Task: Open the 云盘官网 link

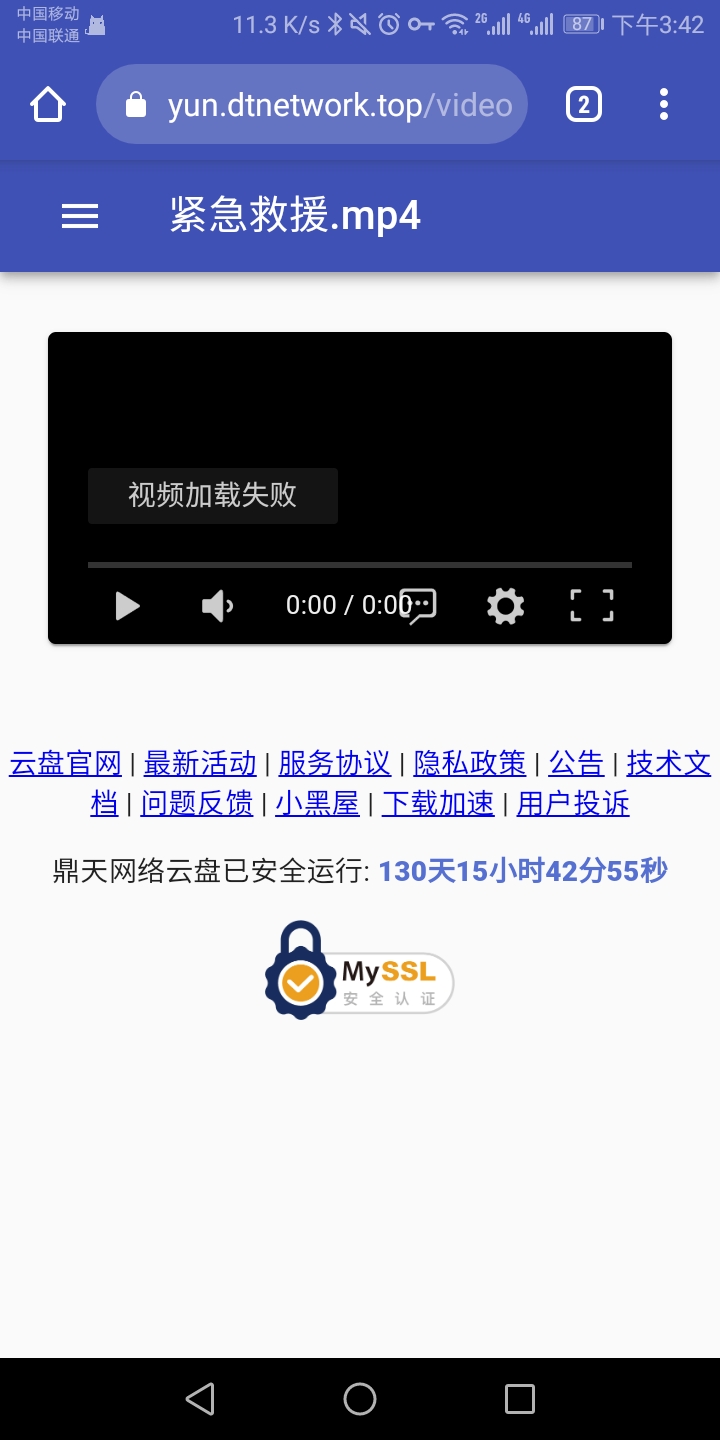Action: [x=64, y=763]
